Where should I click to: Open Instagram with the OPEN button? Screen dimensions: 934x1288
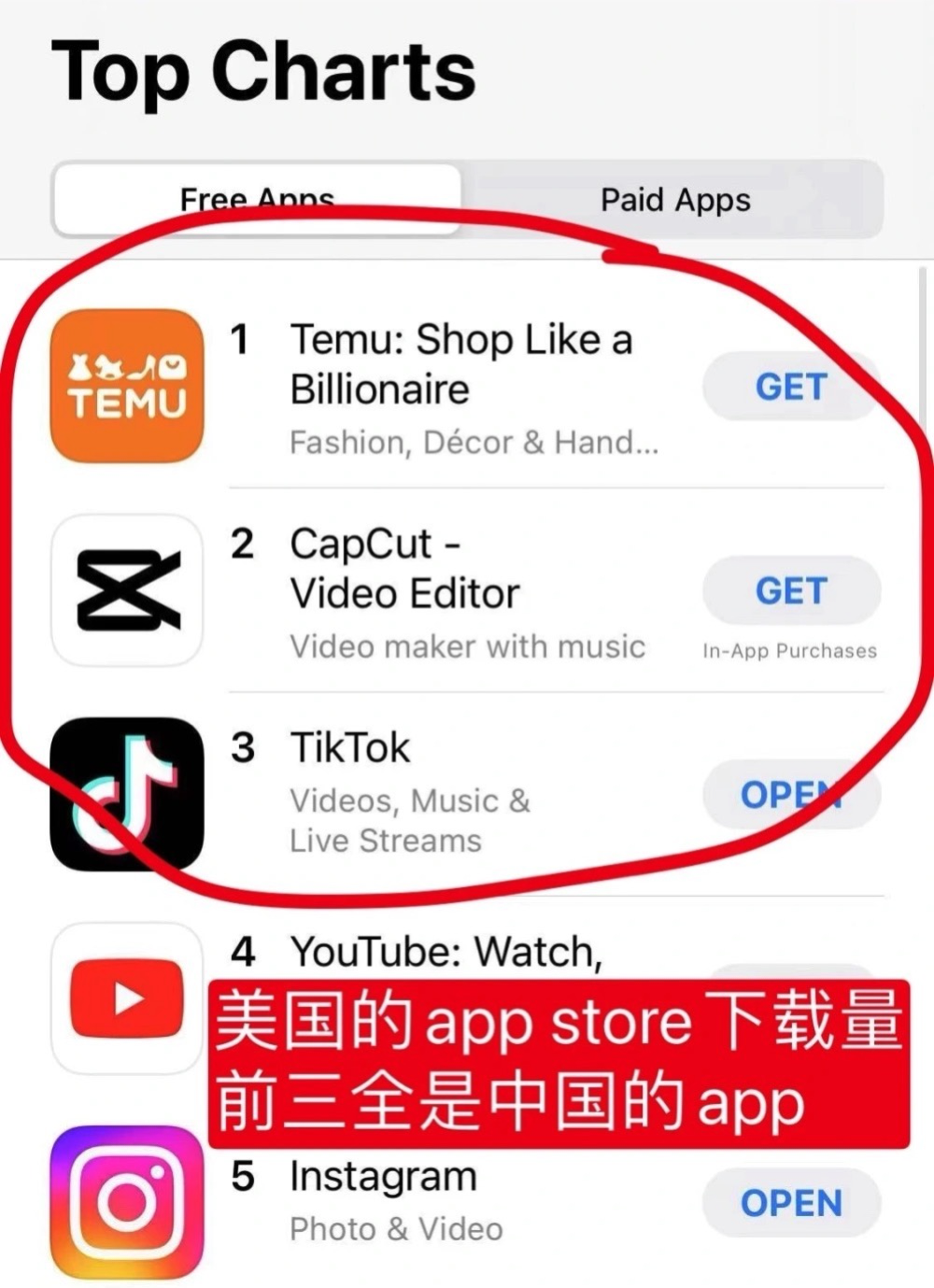(790, 1203)
